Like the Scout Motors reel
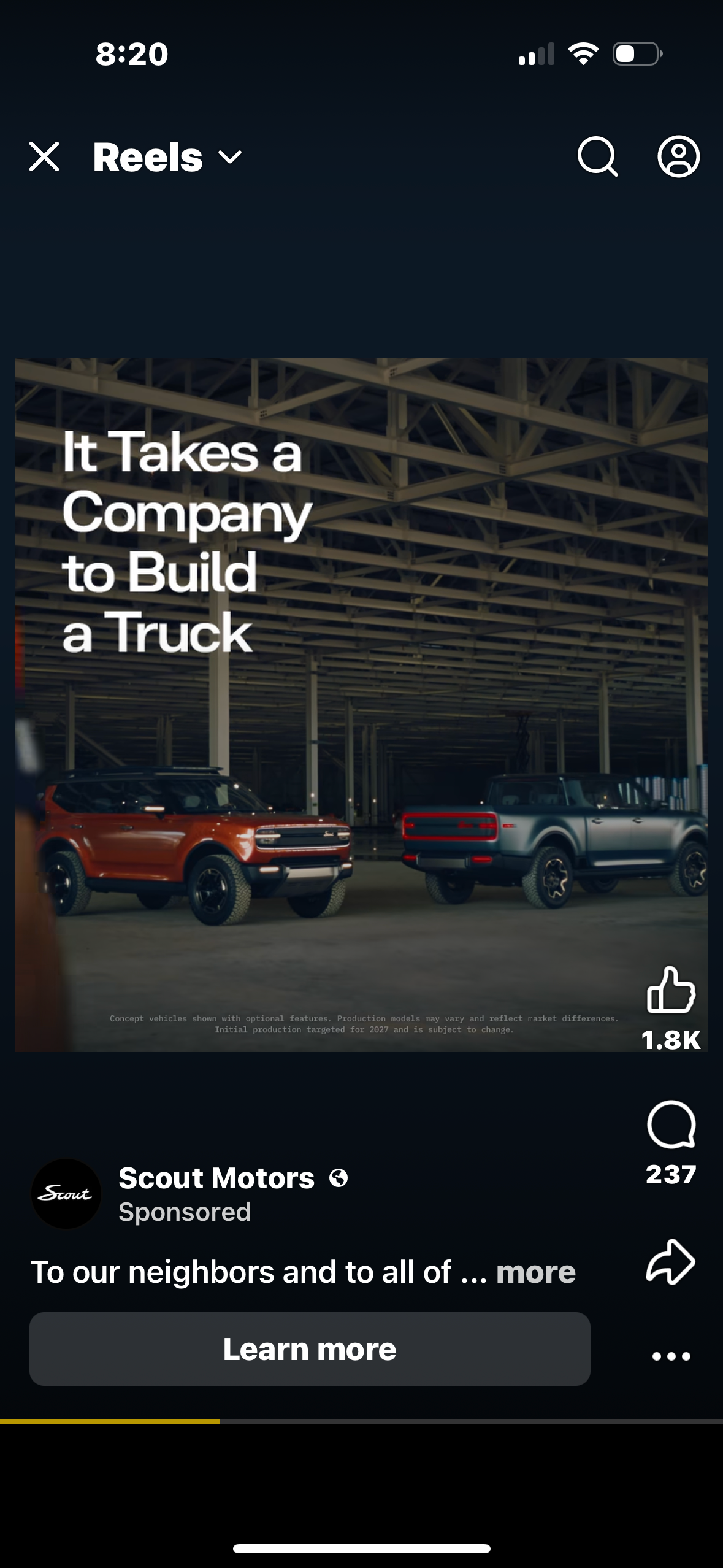 pyautogui.click(x=671, y=990)
